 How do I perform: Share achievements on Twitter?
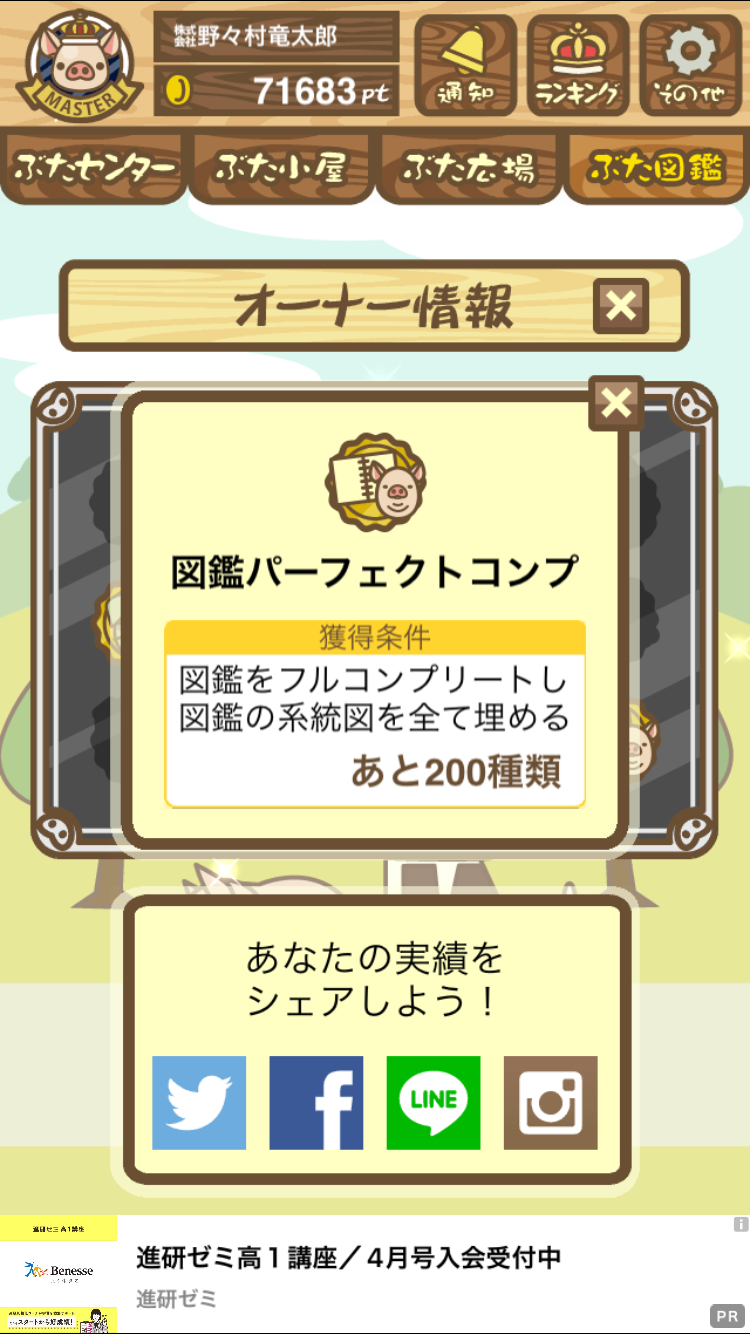(199, 1103)
